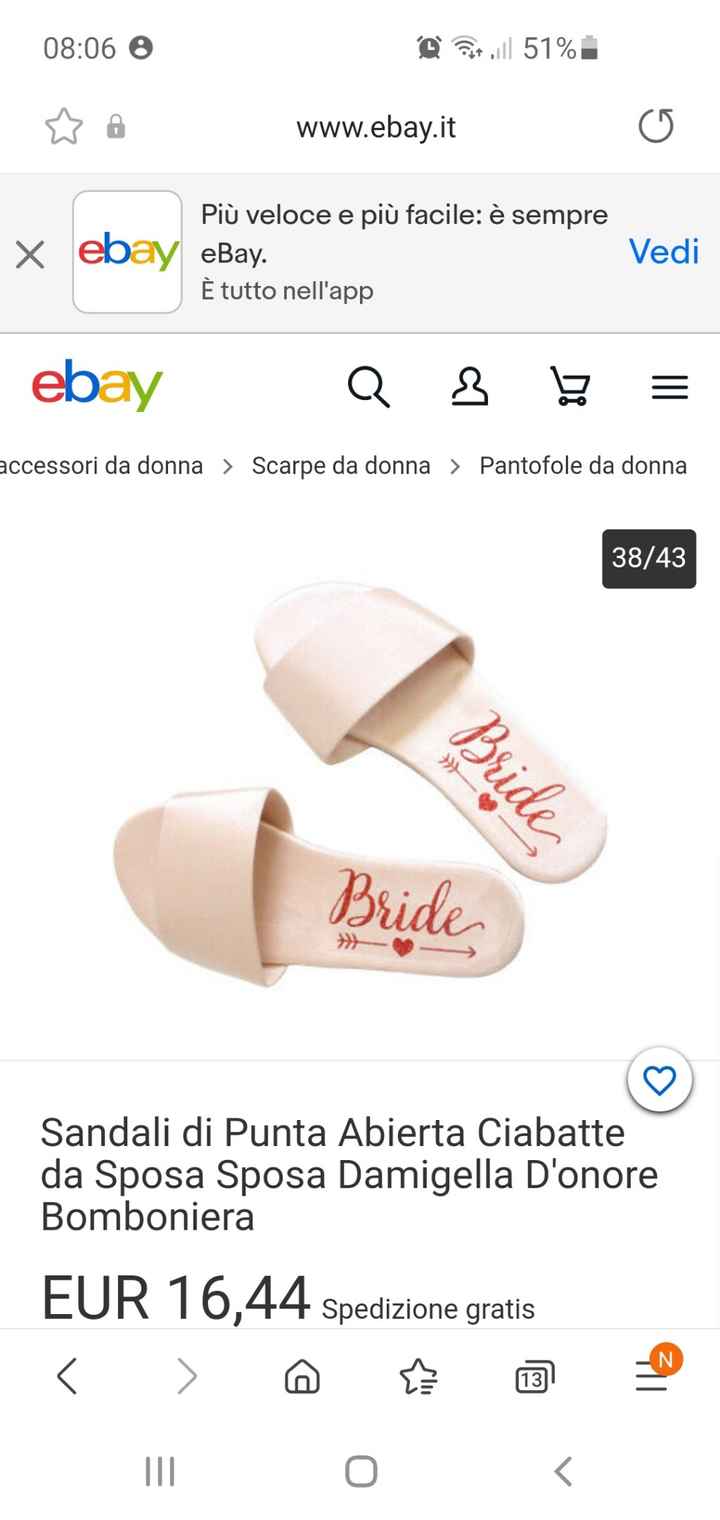Click the eBay logo to go home
The width and height of the screenshot is (720, 1520).
[x=97, y=385]
